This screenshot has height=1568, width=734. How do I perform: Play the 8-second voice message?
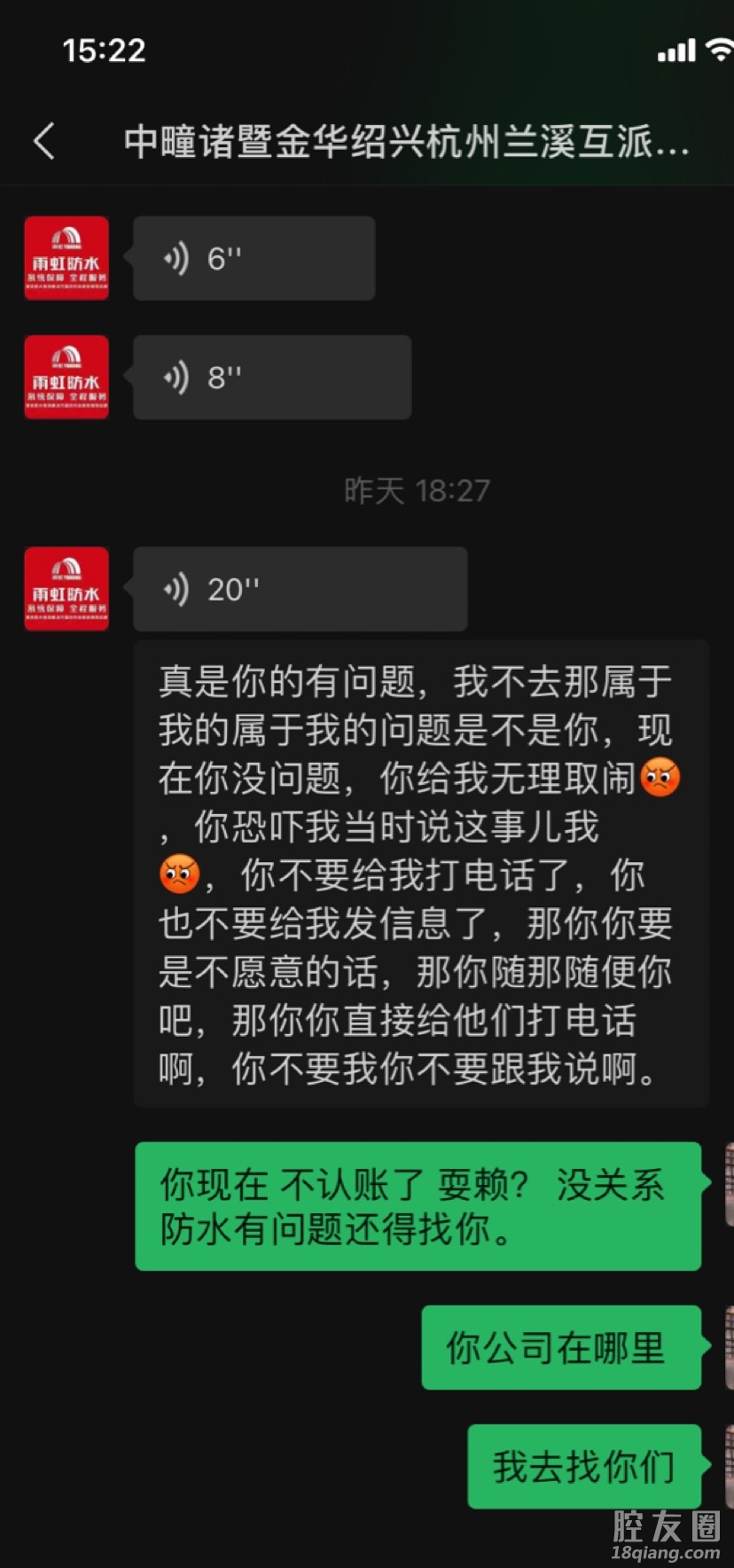click(x=271, y=377)
